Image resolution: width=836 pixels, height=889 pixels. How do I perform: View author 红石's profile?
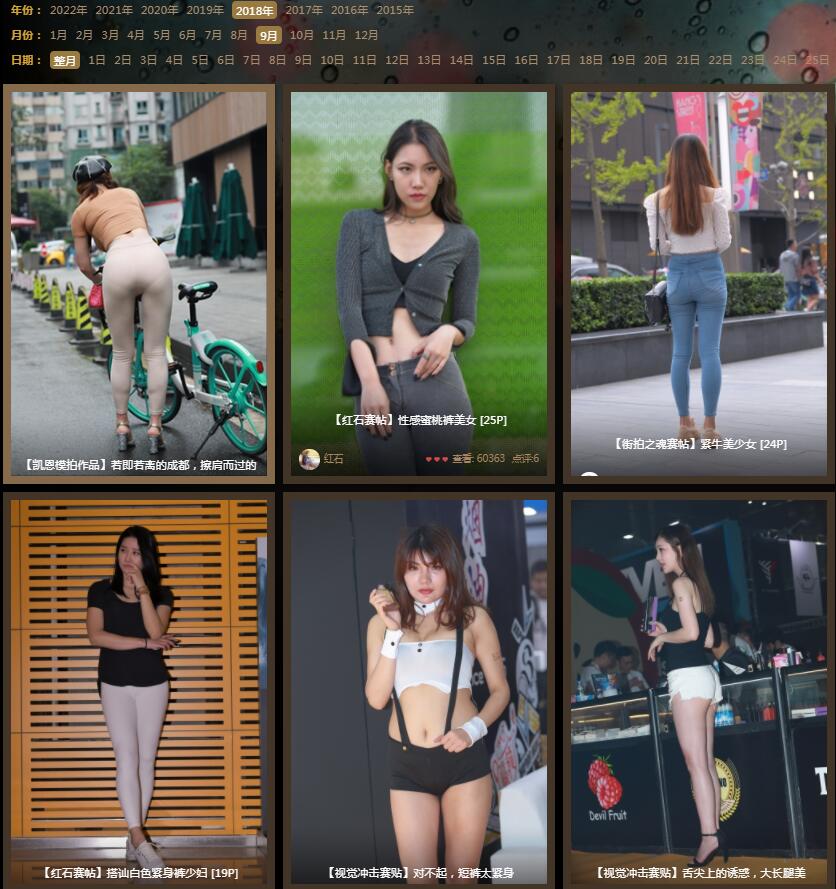coord(333,459)
